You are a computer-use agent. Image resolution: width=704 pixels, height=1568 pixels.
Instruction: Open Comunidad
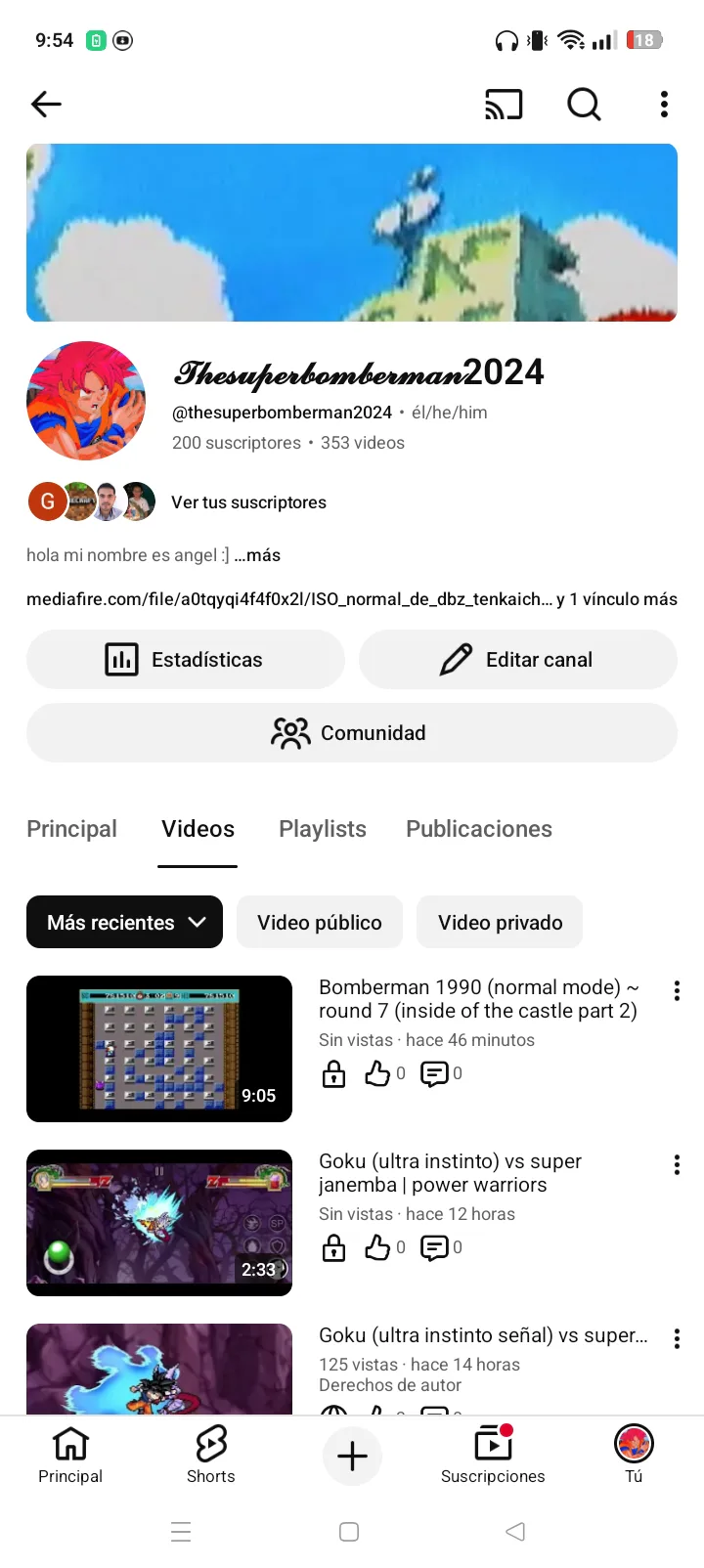(x=352, y=733)
